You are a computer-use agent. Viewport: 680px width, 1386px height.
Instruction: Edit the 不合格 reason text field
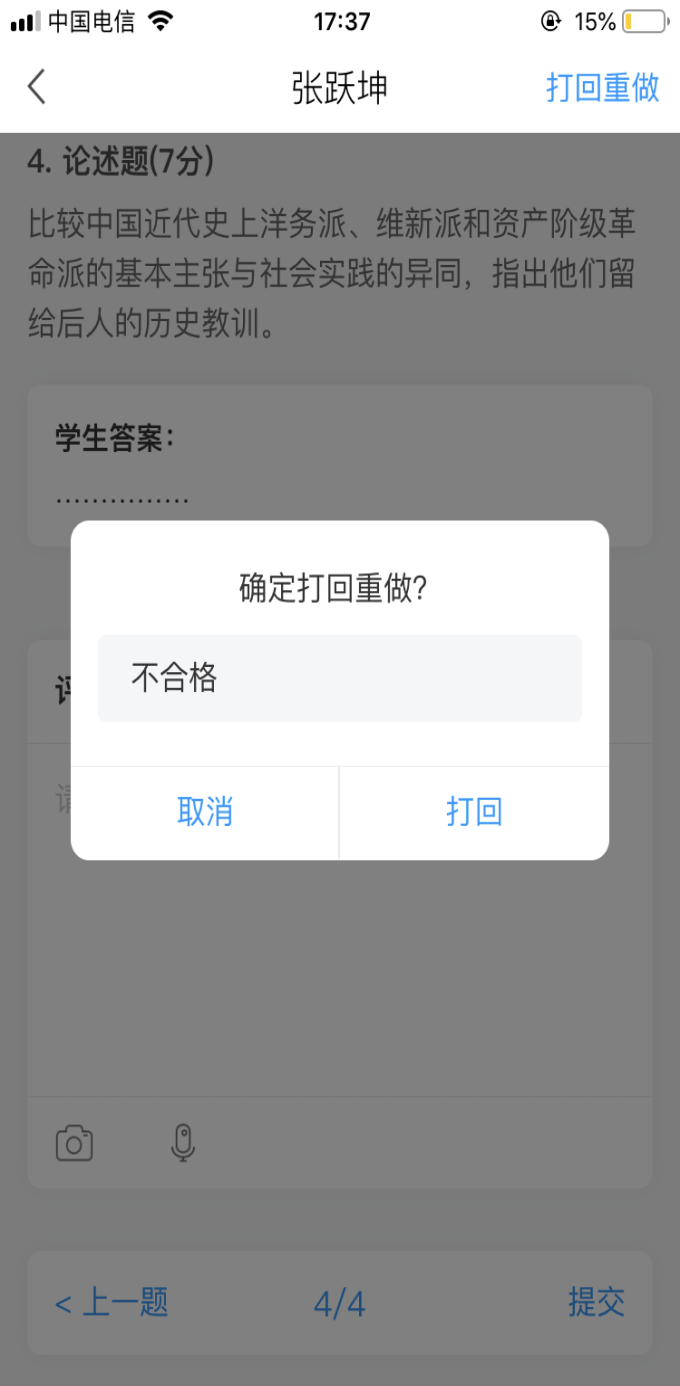[339, 678]
